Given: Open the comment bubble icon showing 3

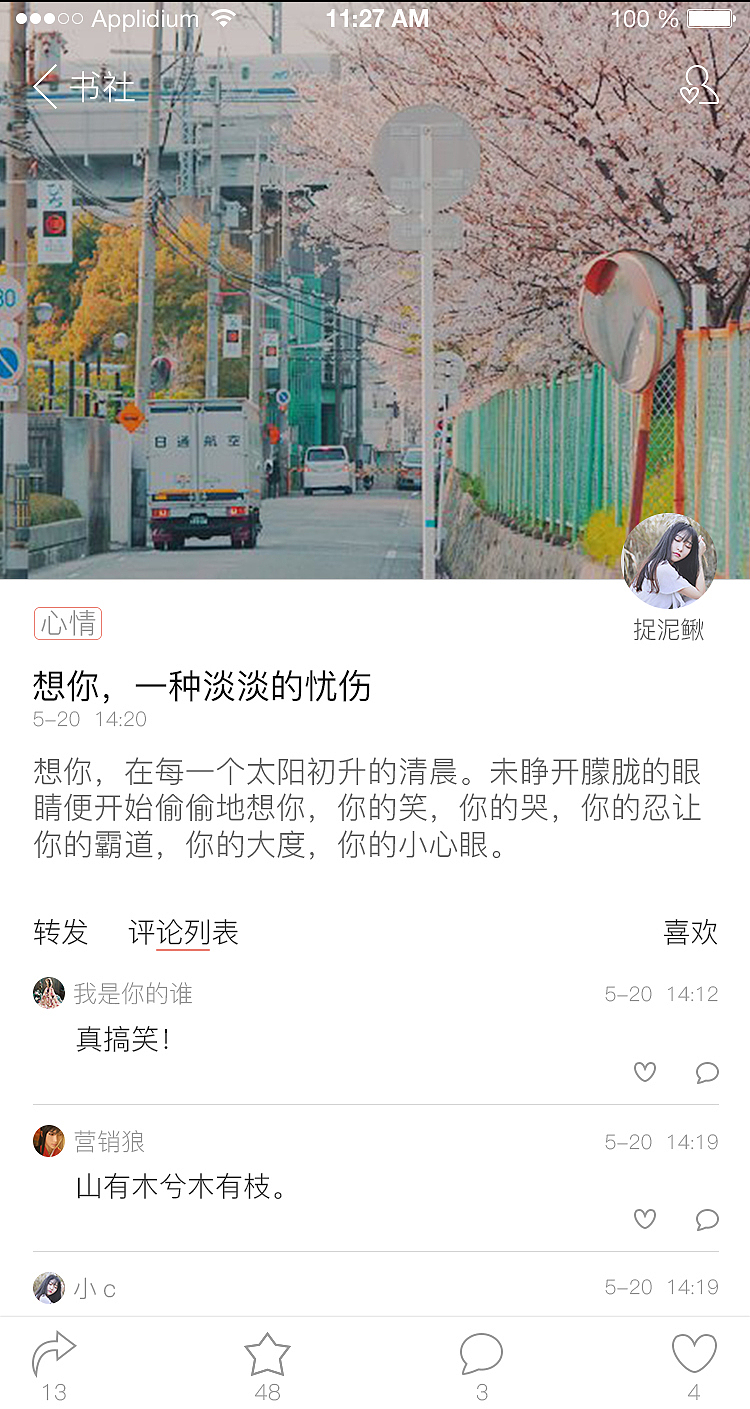Looking at the screenshot, I should pyautogui.click(x=481, y=1351).
